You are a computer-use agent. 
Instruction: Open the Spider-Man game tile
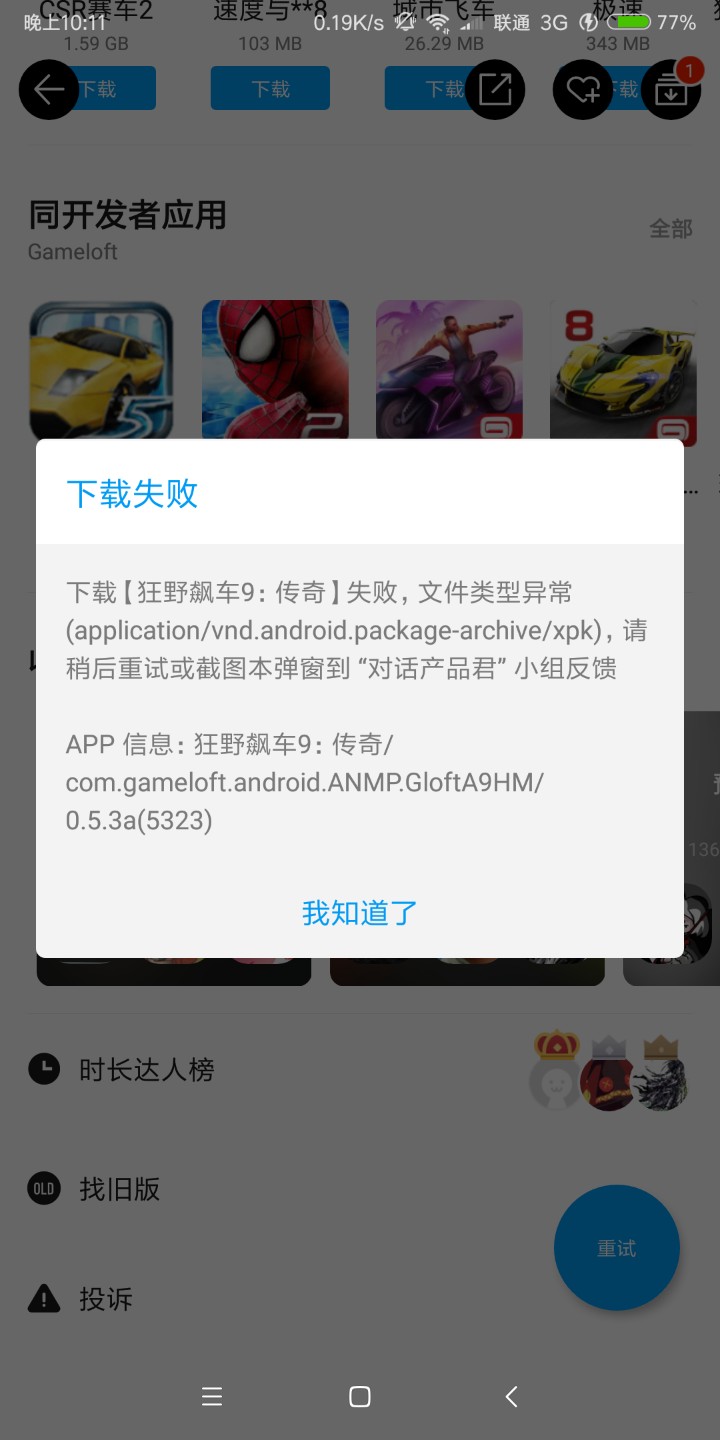[x=275, y=371]
